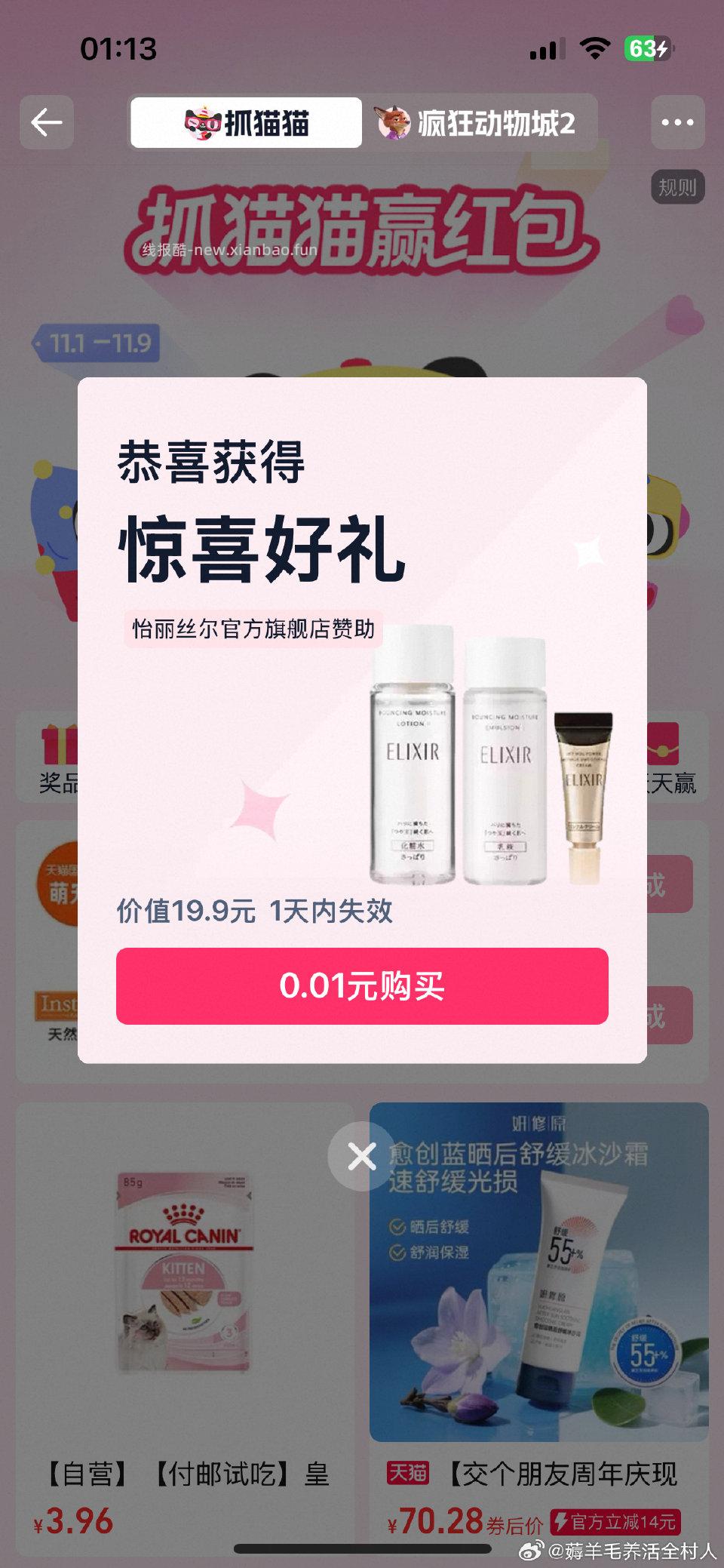Image resolution: width=724 pixels, height=1568 pixels.
Task: Tap the Wi-Fi icon in the status bar
Action: click(595, 47)
